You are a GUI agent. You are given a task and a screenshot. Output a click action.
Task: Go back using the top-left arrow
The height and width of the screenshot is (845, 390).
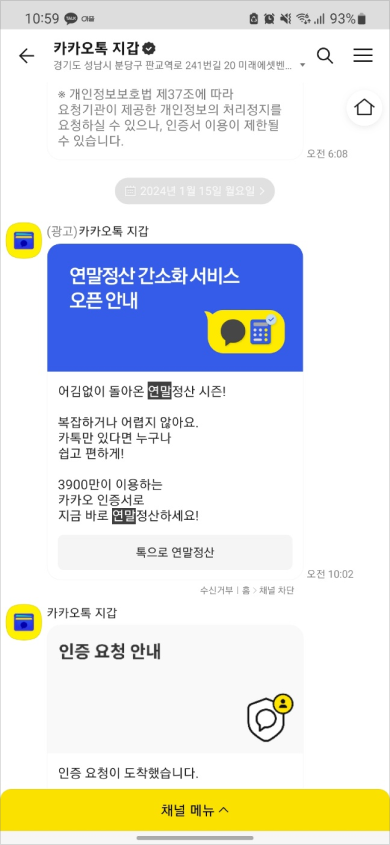[26, 56]
